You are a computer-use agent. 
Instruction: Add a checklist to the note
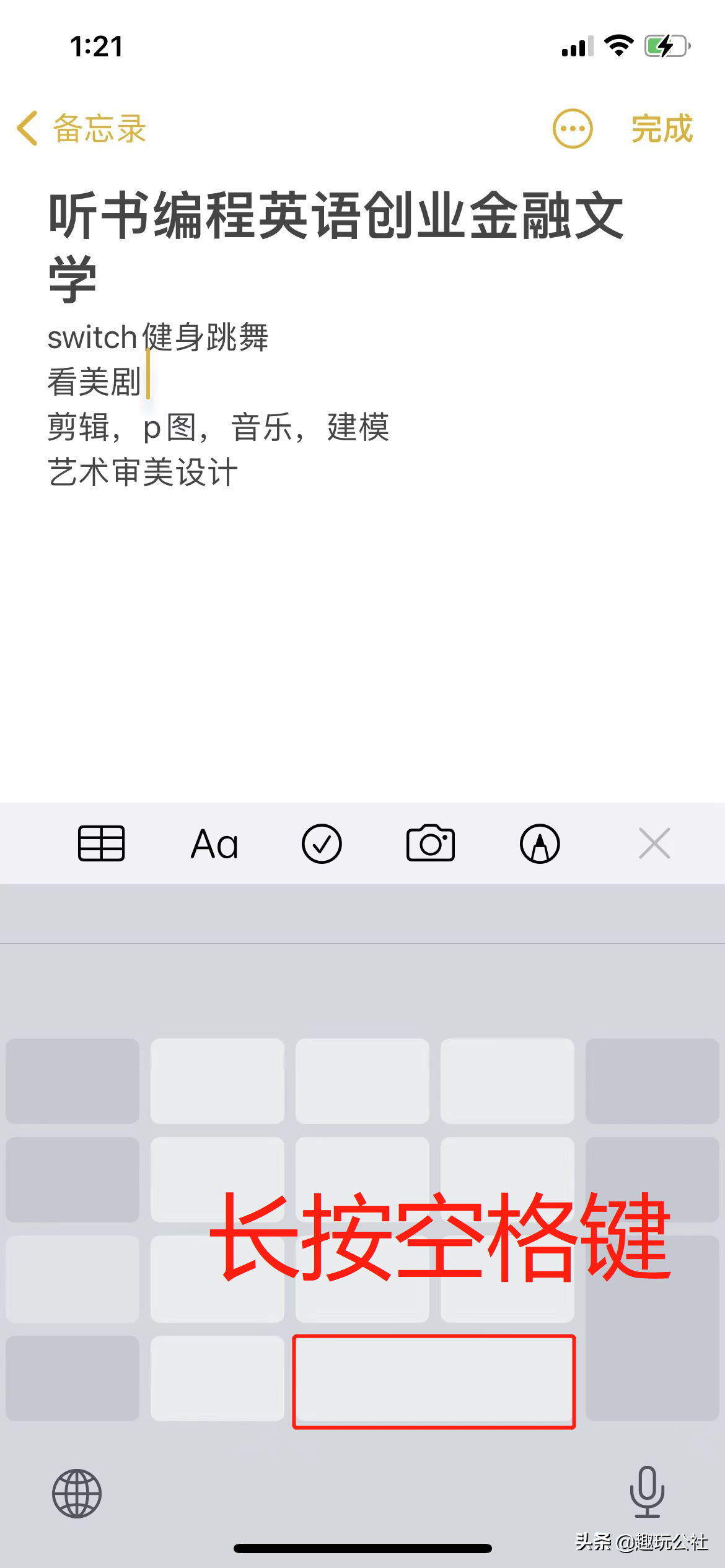click(322, 843)
